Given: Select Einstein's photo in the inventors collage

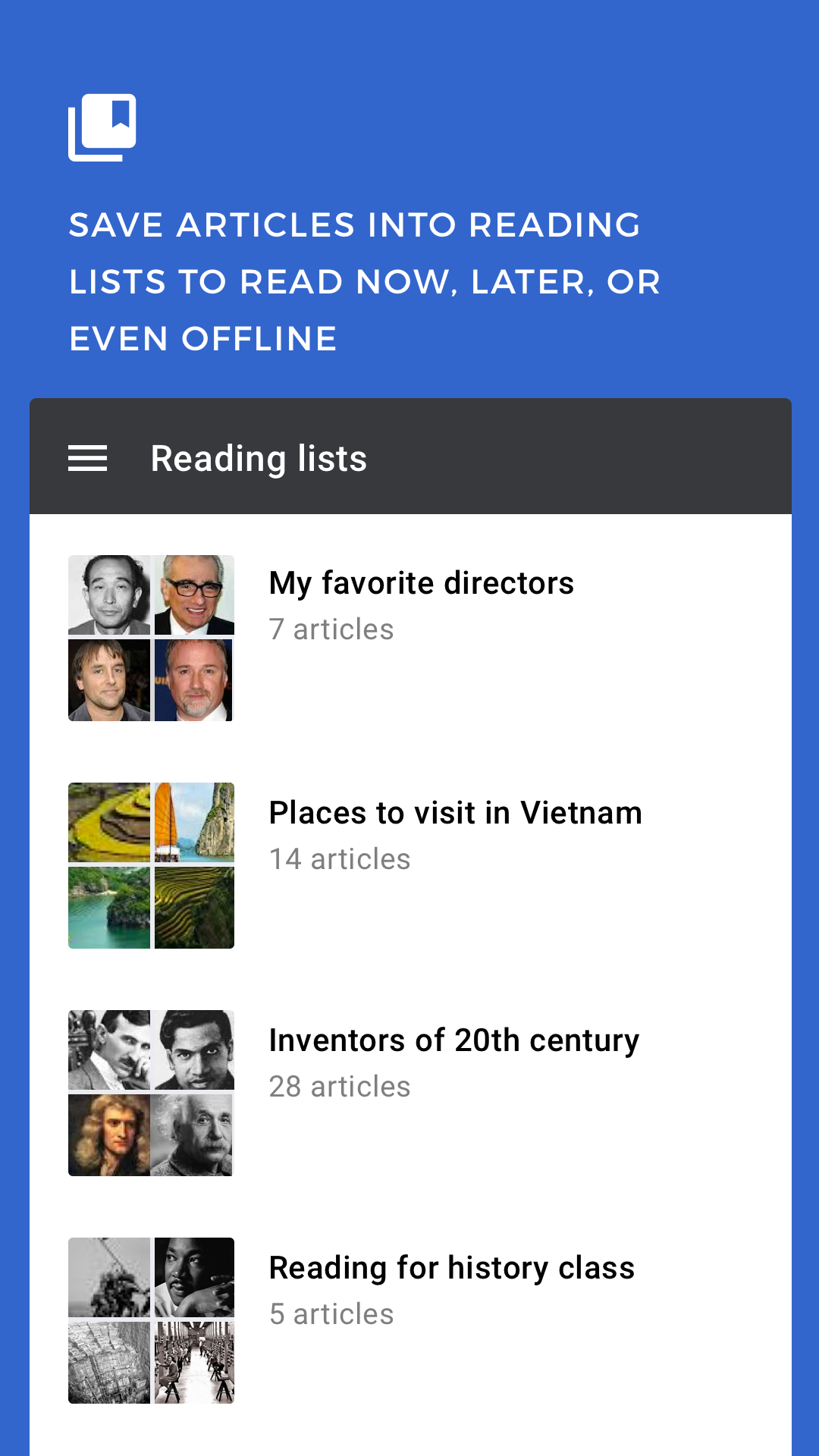Looking at the screenshot, I should [193, 1134].
